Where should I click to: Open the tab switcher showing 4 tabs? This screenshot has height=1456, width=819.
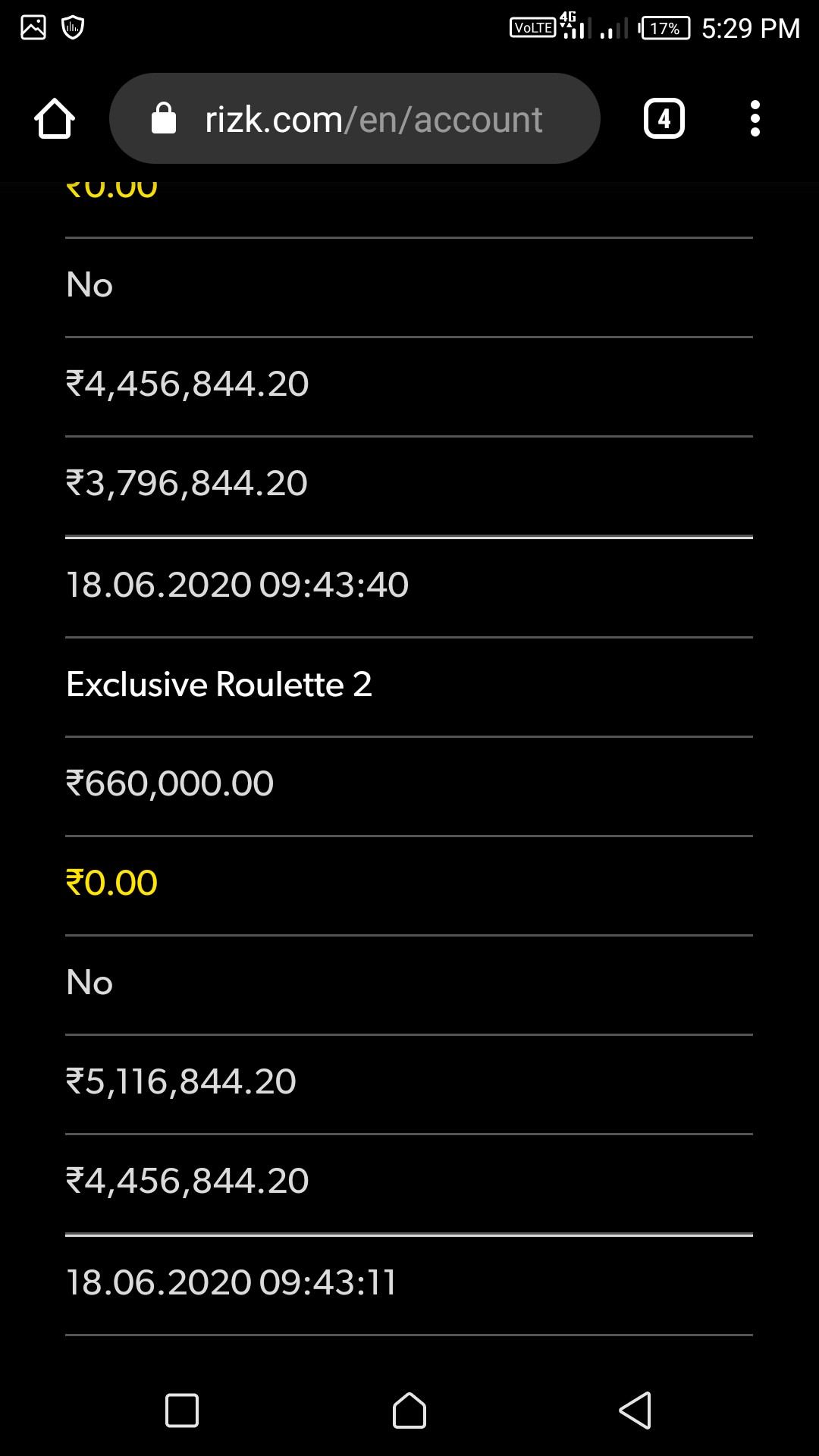tap(664, 119)
